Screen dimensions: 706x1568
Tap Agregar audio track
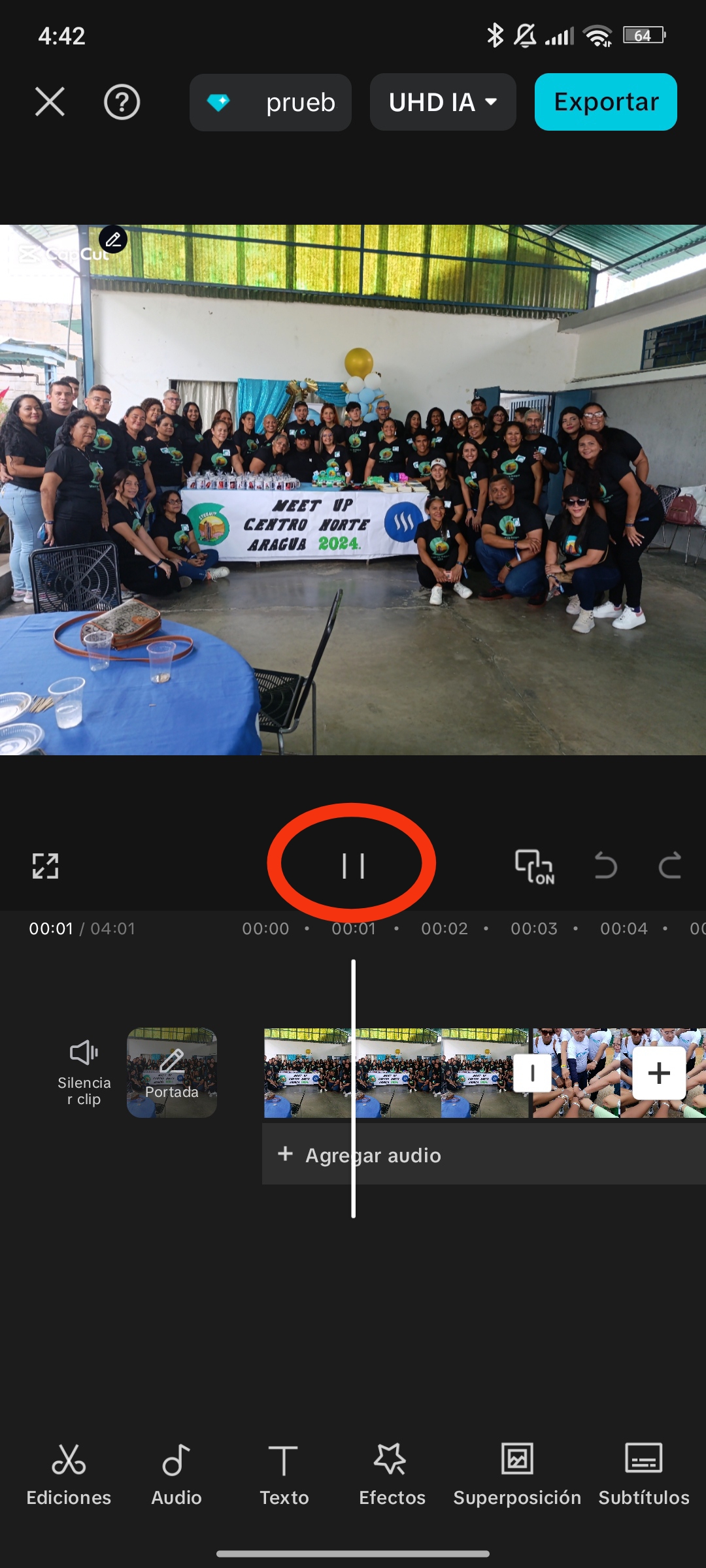tap(373, 1155)
